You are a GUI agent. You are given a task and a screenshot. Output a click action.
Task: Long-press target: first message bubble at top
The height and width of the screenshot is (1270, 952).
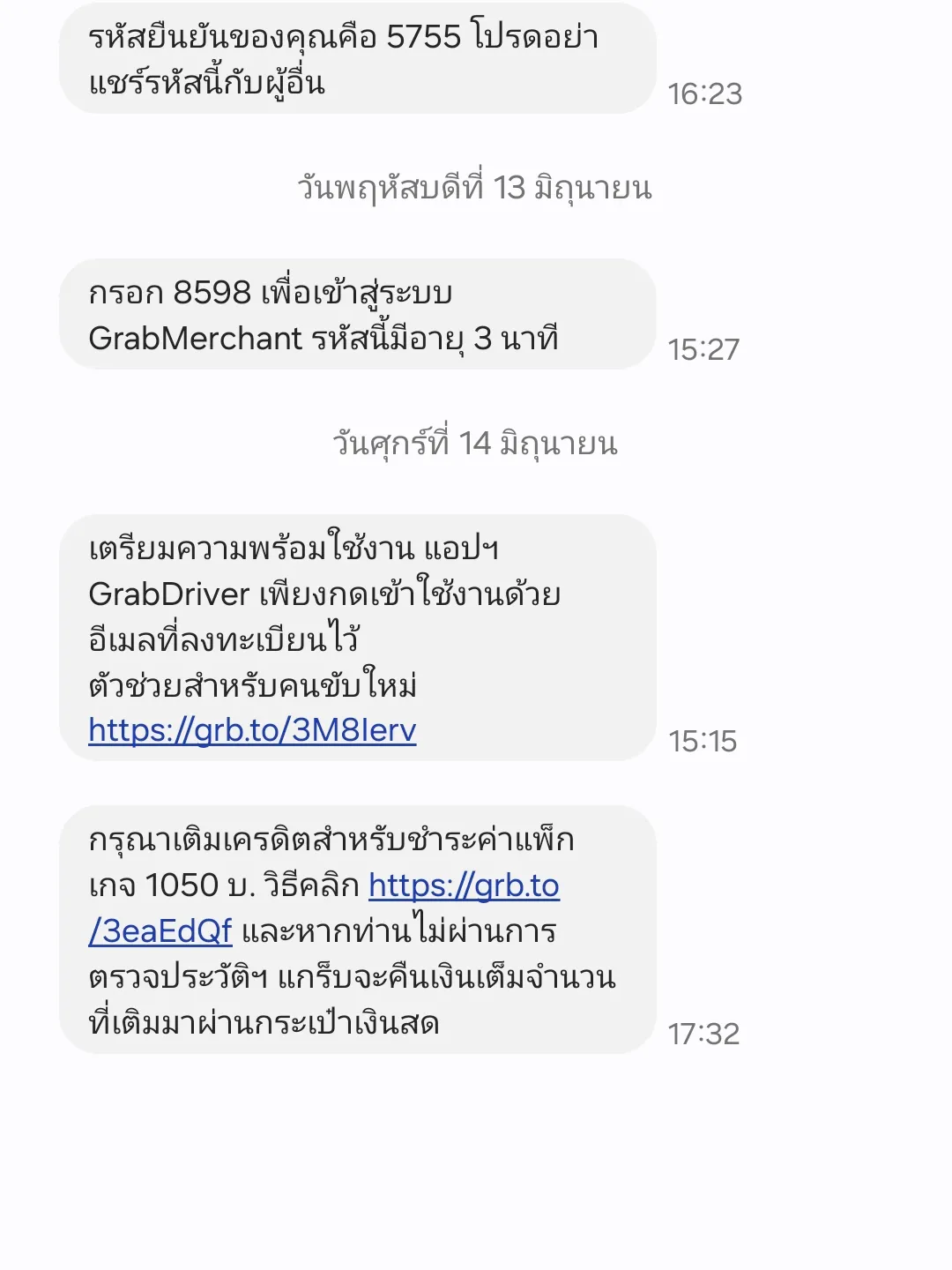click(x=353, y=55)
